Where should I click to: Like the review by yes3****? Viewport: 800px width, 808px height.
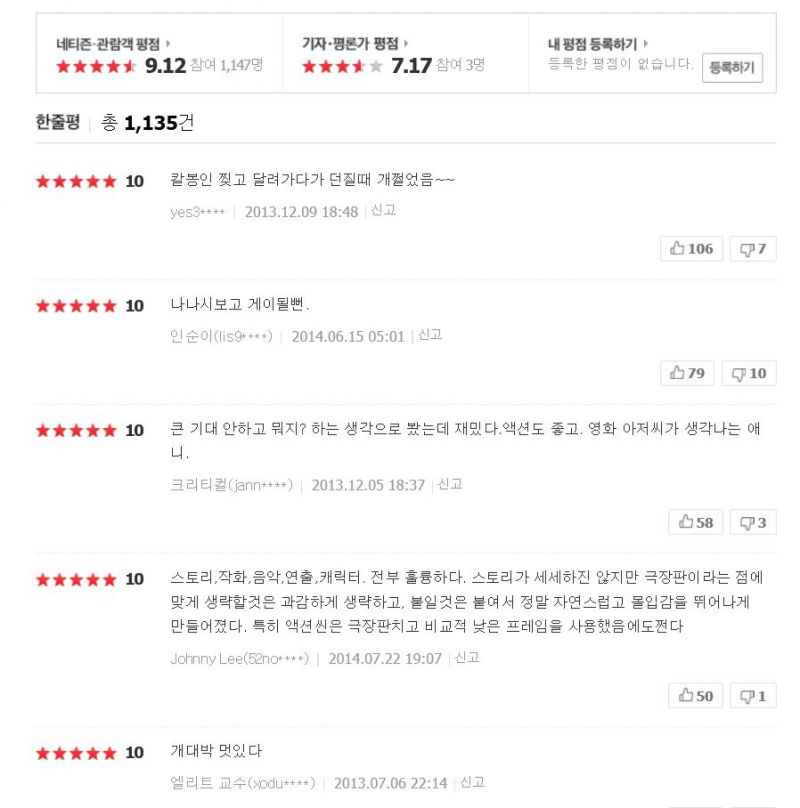coord(692,249)
